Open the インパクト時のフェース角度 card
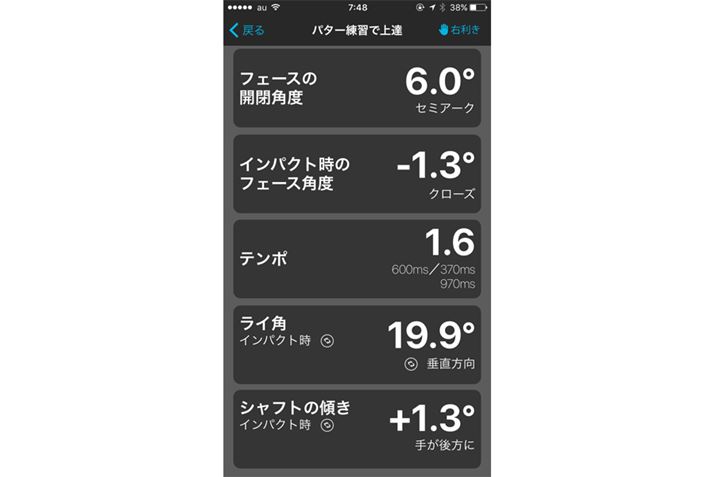This screenshot has width=715, height=477. tap(356, 174)
